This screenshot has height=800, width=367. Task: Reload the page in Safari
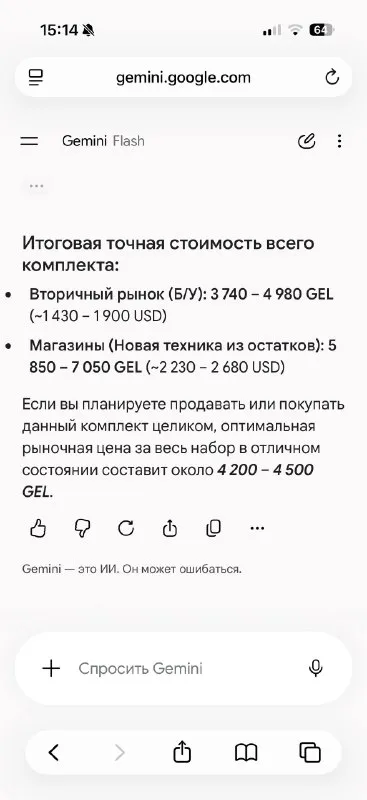tap(332, 78)
